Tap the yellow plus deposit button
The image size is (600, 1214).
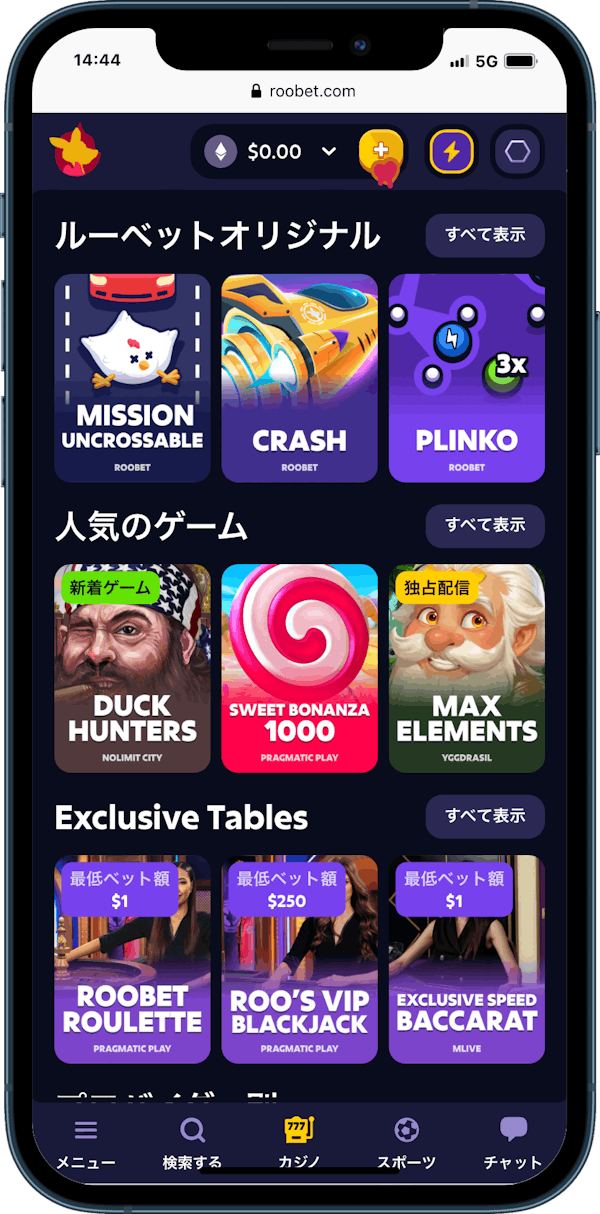point(381,152)
